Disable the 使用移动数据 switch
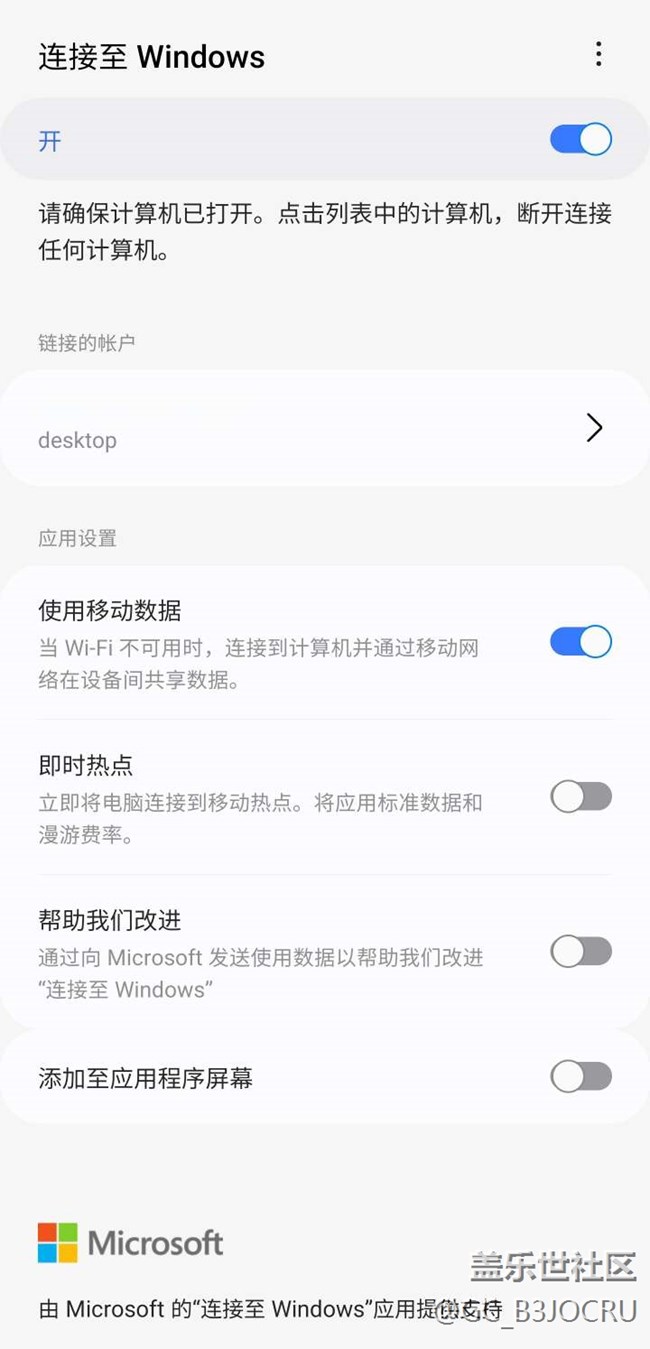Viewport: 650px width, 1349px height. tap(581, 641)
